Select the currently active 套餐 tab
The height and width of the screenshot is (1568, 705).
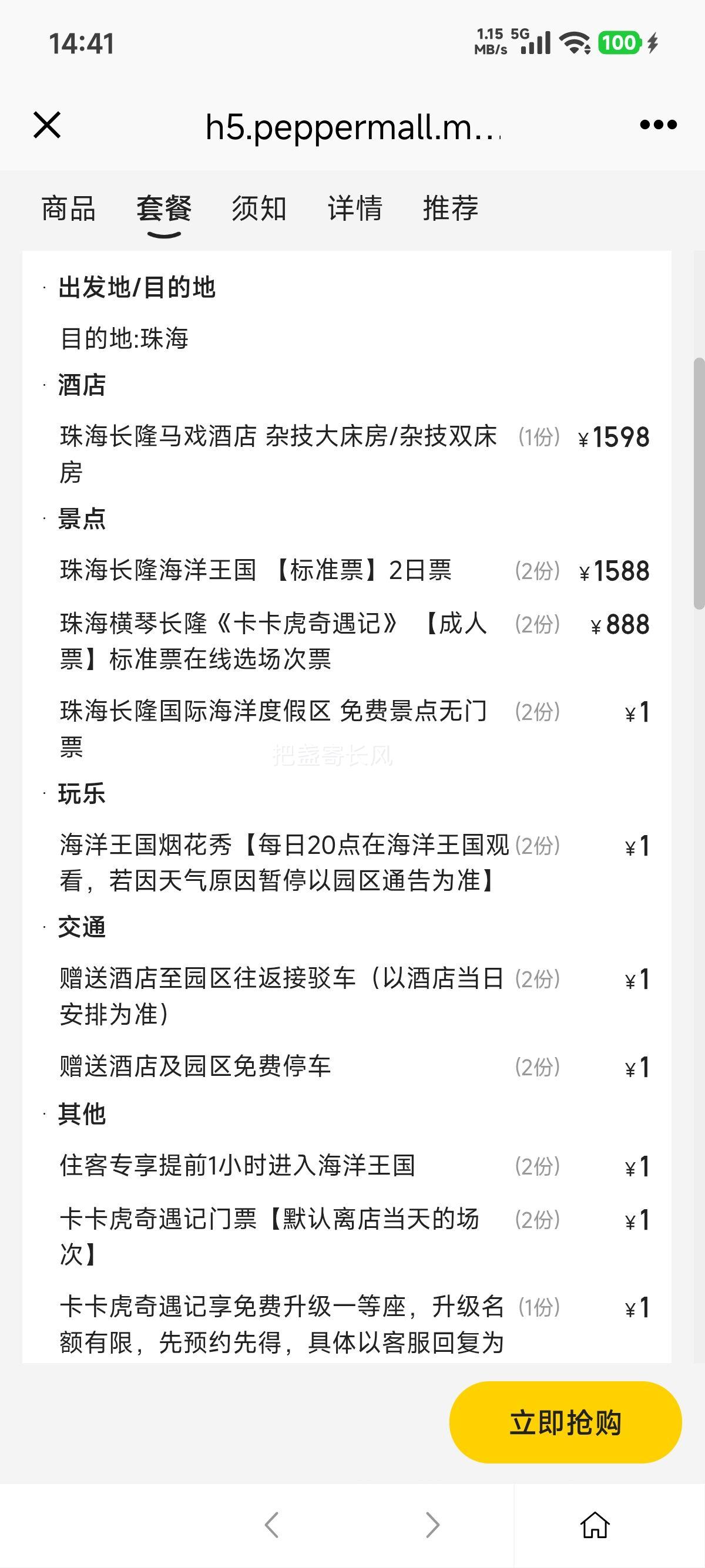(x=163, y=209)
